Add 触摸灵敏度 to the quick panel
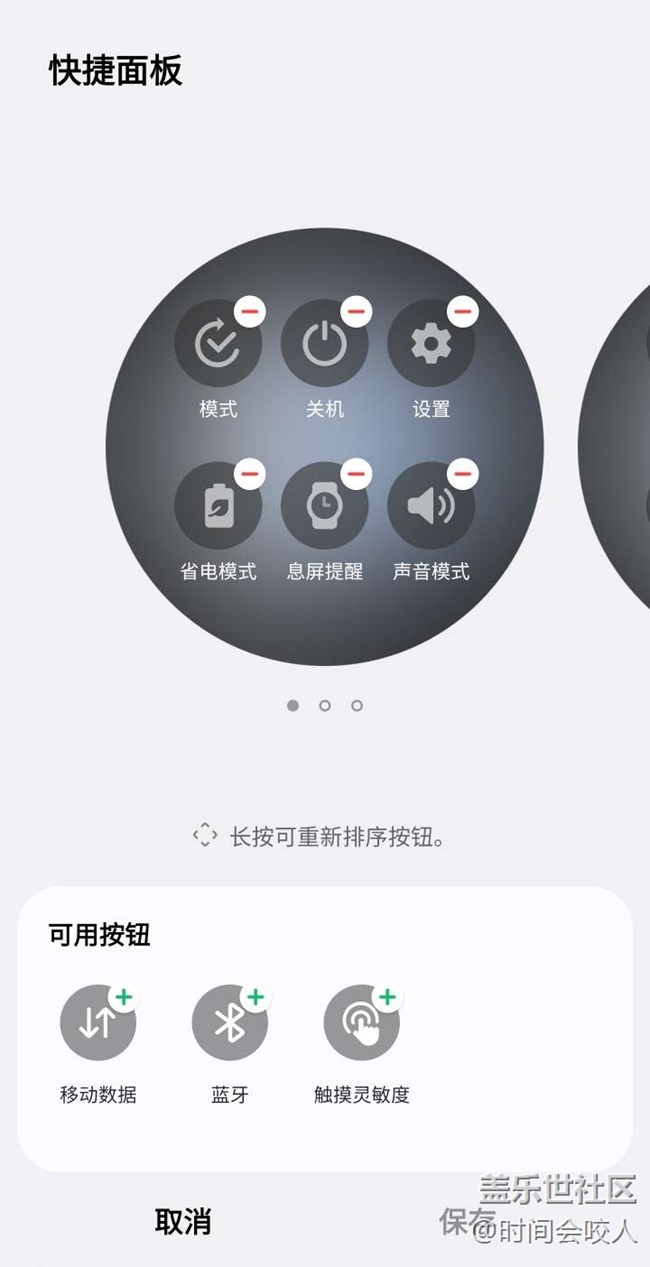Screen dimensions: 650x1267 point(387,998)
